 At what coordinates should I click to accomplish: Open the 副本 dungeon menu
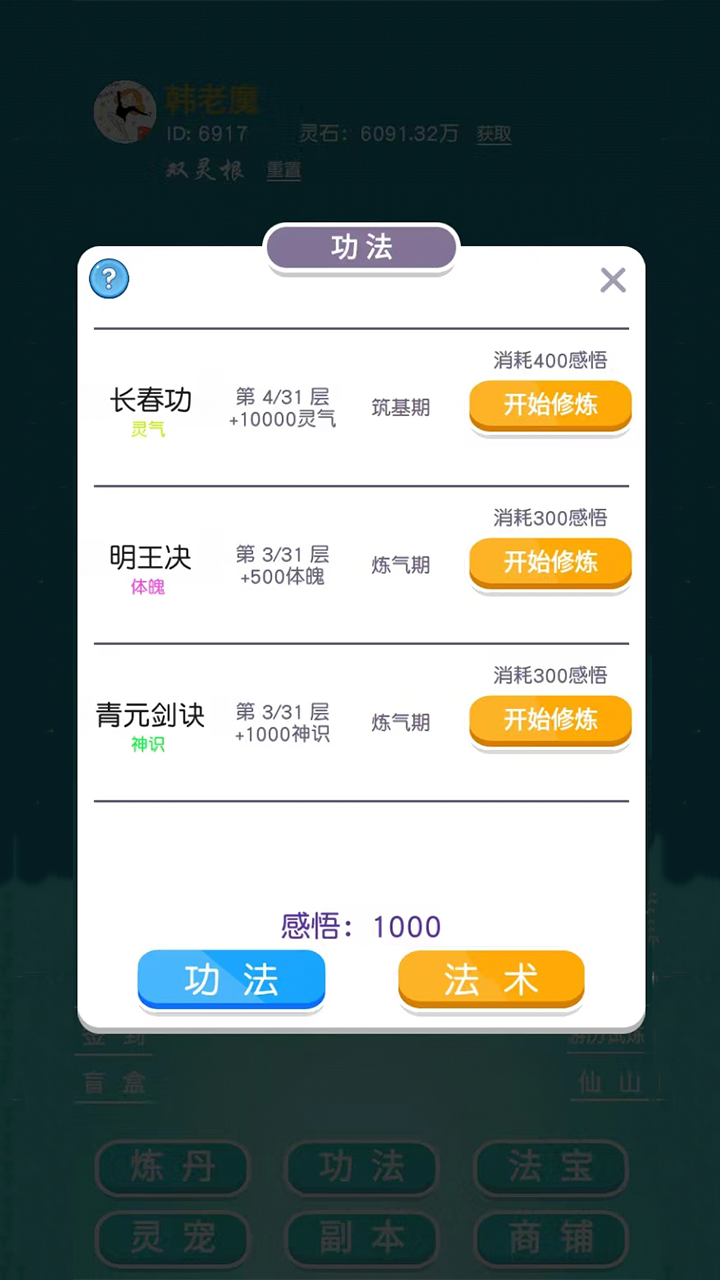pyautogui.click(x=361, y=1239)
